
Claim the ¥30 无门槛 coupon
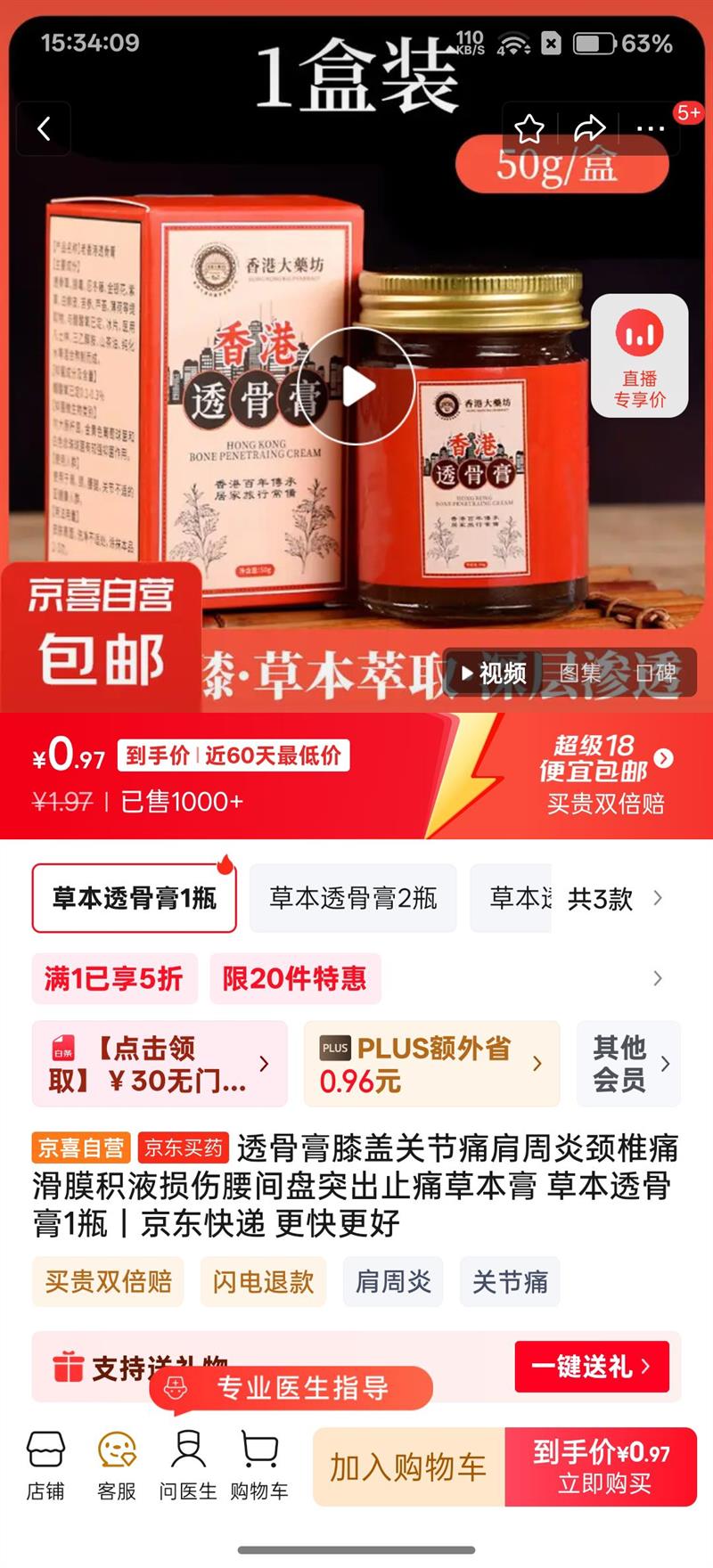click(x=160, y=1064)
